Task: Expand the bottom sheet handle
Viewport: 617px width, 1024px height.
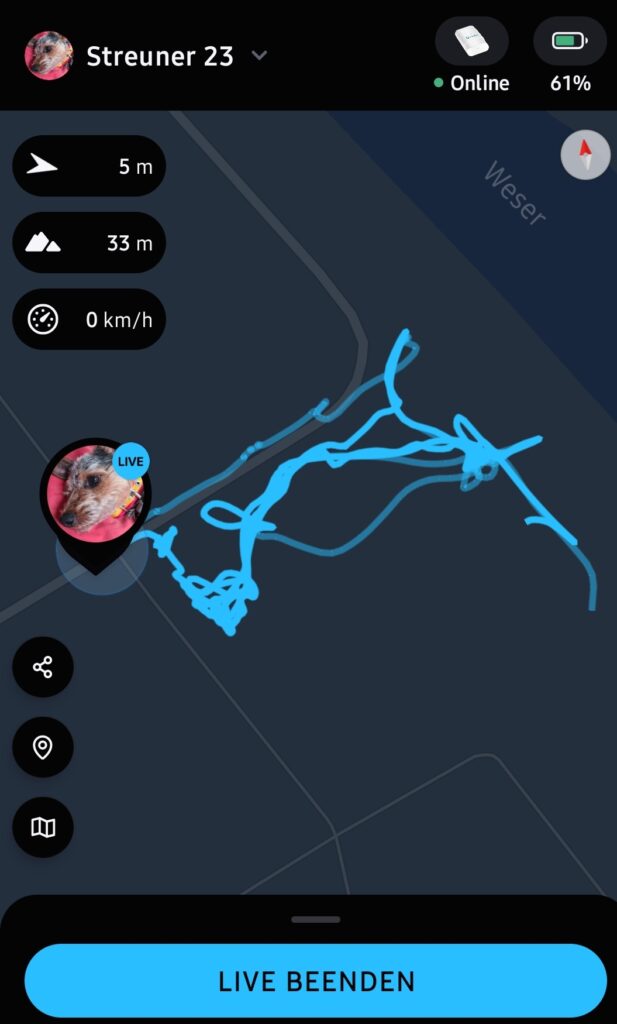Action: pos(315,919)
